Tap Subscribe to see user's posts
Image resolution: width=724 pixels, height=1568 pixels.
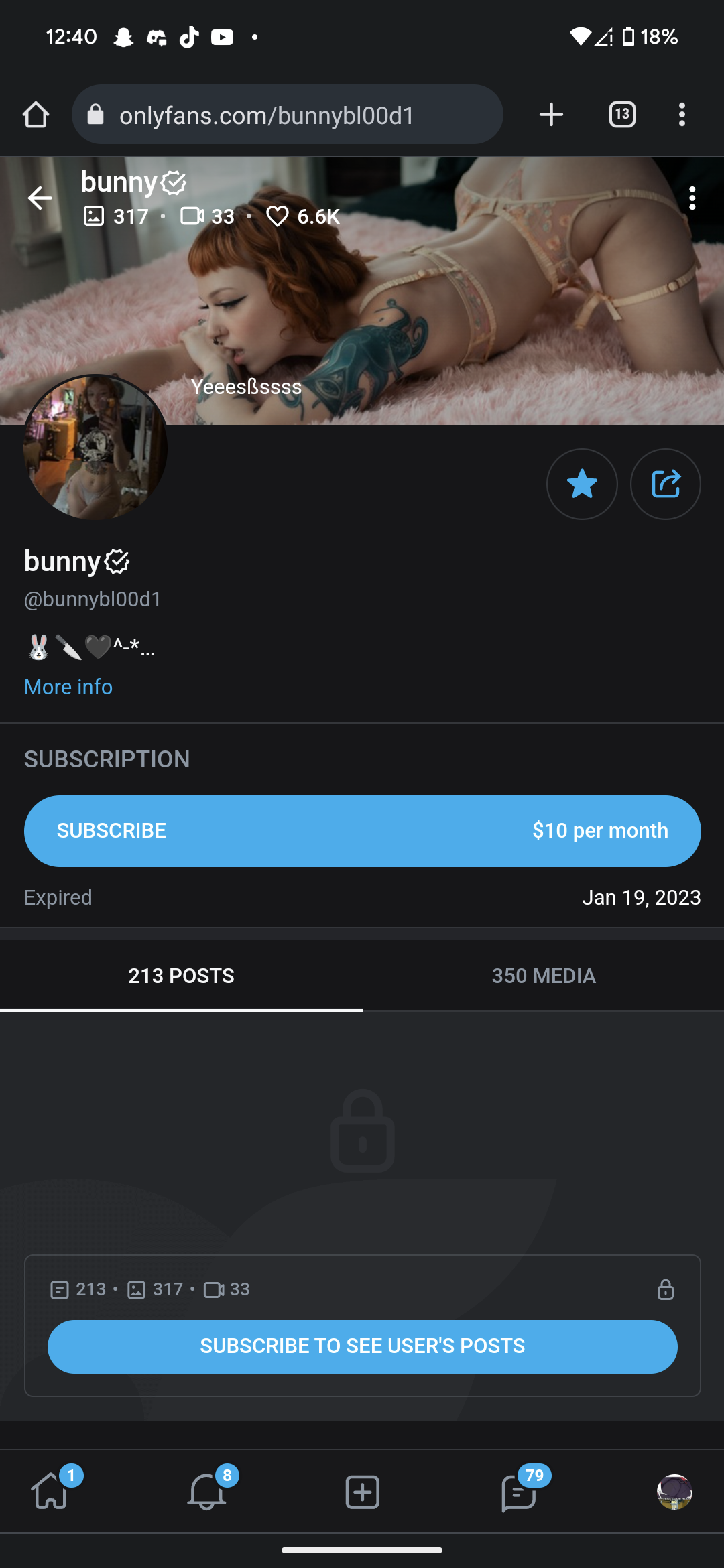tap(362, 1346)
